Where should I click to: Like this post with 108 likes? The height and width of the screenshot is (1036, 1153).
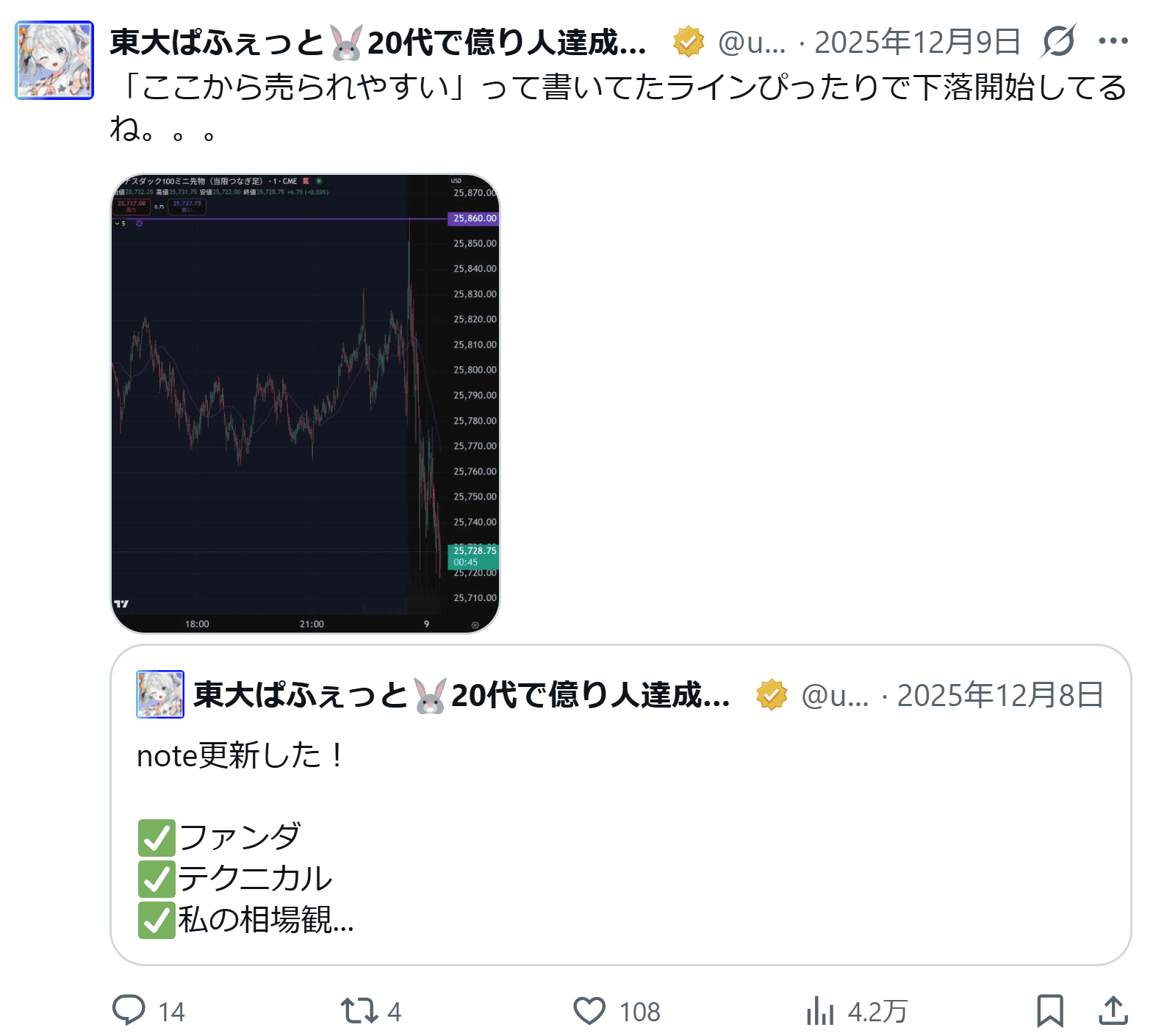(589, 1010)
